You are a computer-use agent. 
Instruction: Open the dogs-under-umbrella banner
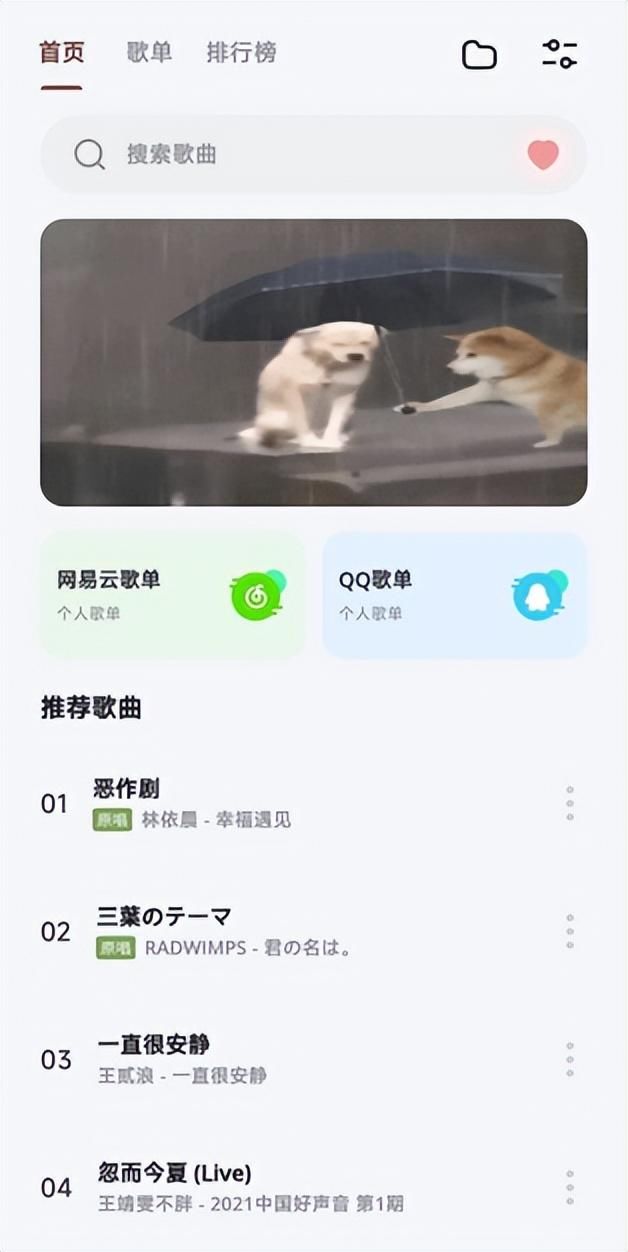point(313,362)
